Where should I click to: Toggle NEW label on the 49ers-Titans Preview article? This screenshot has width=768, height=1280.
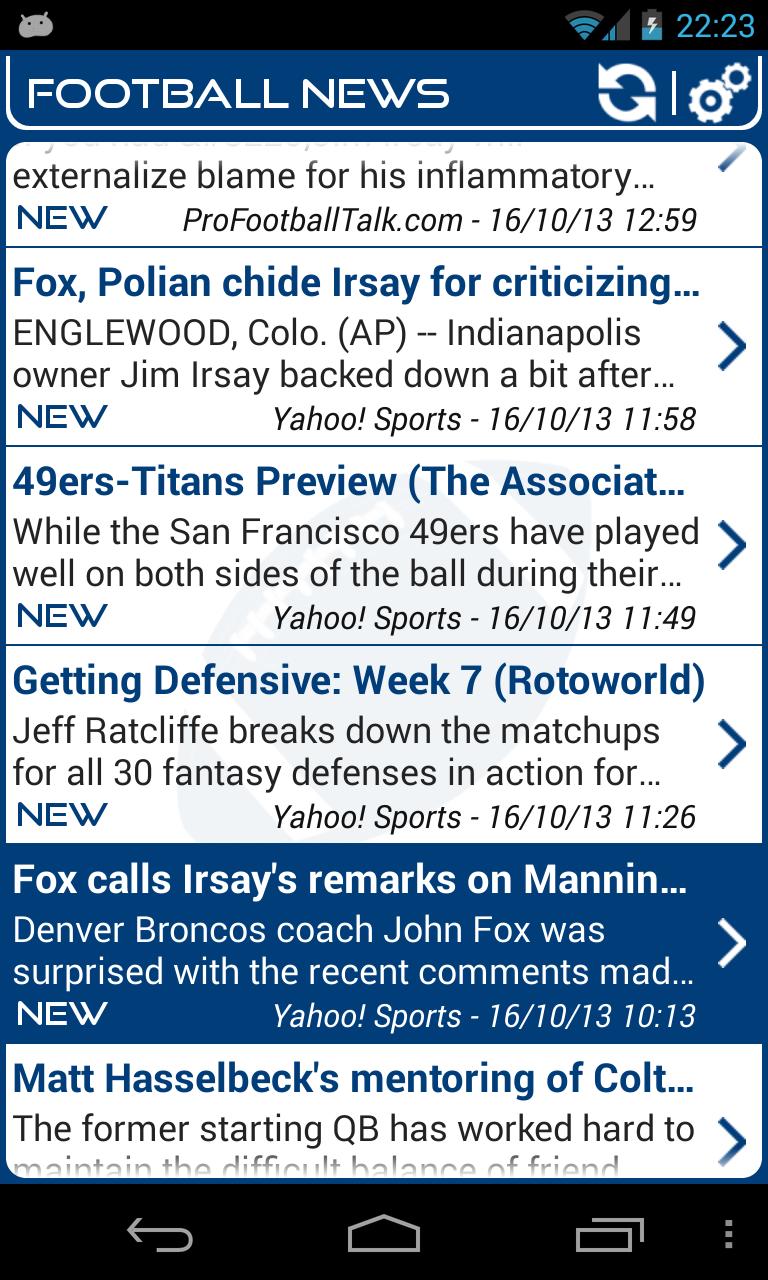[x=61, y=617]
